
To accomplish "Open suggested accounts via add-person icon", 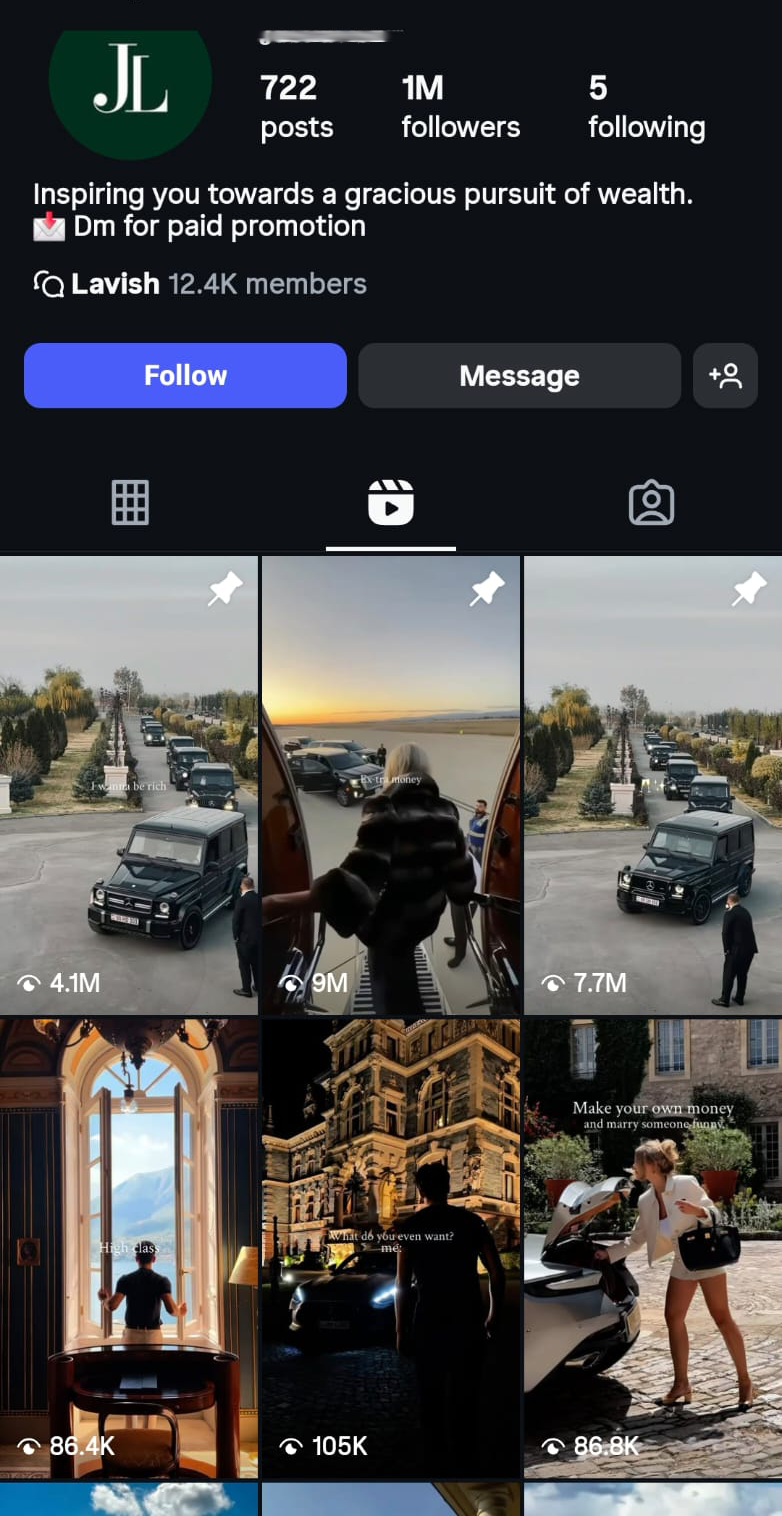I will (x=725, y=376).
